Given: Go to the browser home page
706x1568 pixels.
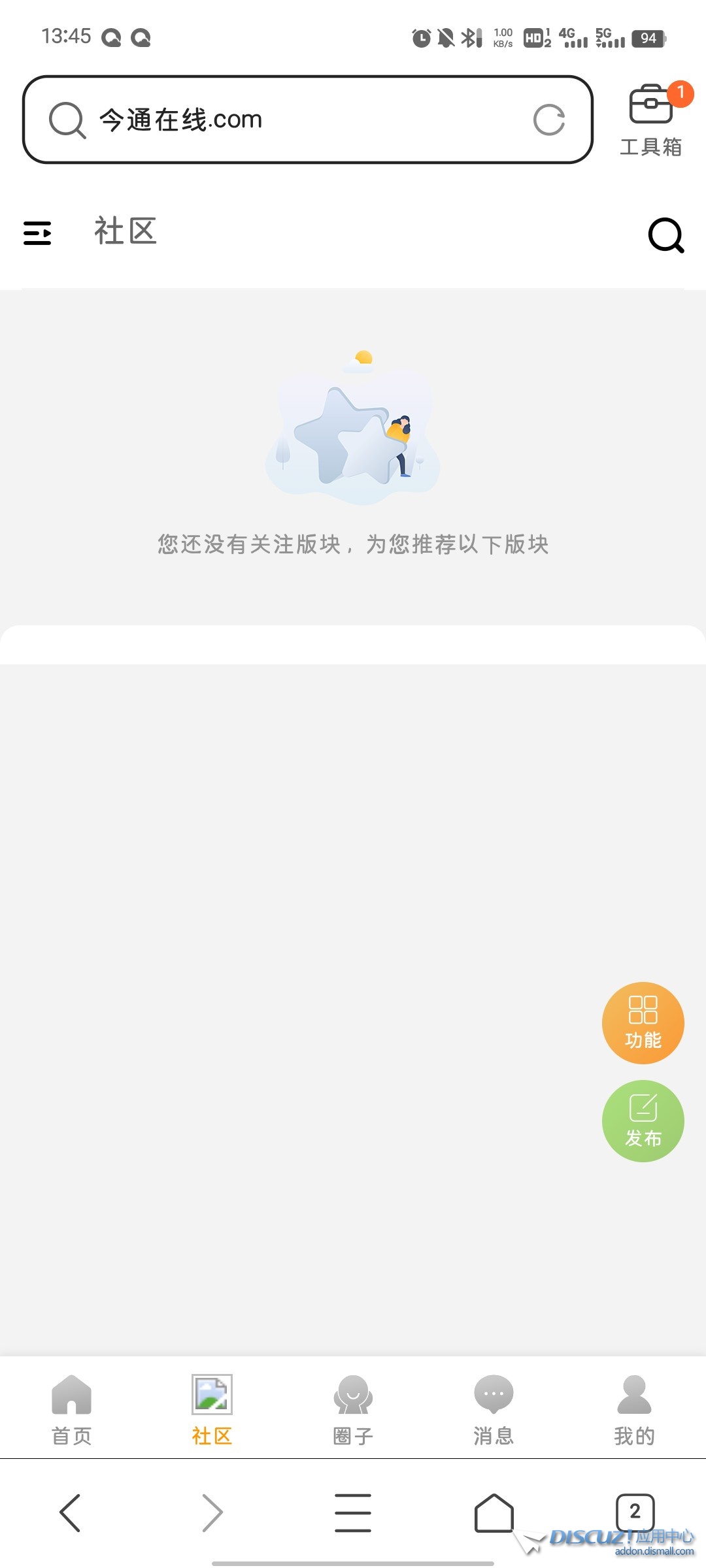Looking at the screenshot, I should point(494,1512).
